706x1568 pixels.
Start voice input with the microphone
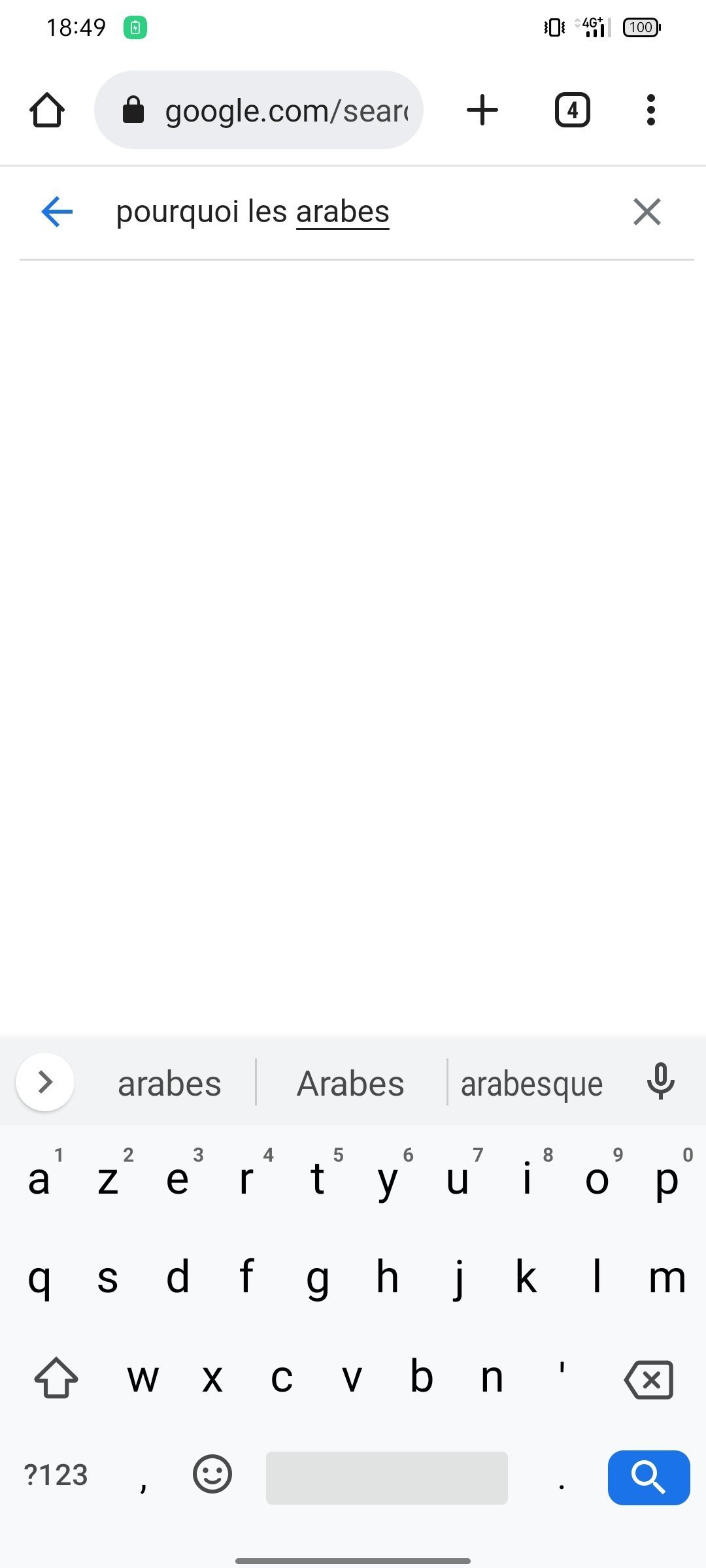(x=660, y=1082)
